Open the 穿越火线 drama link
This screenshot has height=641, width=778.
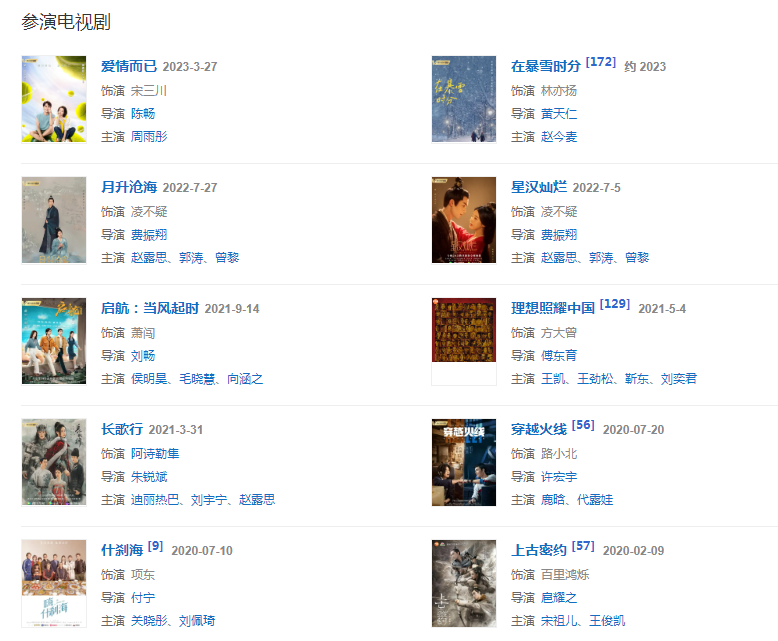click(539, 430)
